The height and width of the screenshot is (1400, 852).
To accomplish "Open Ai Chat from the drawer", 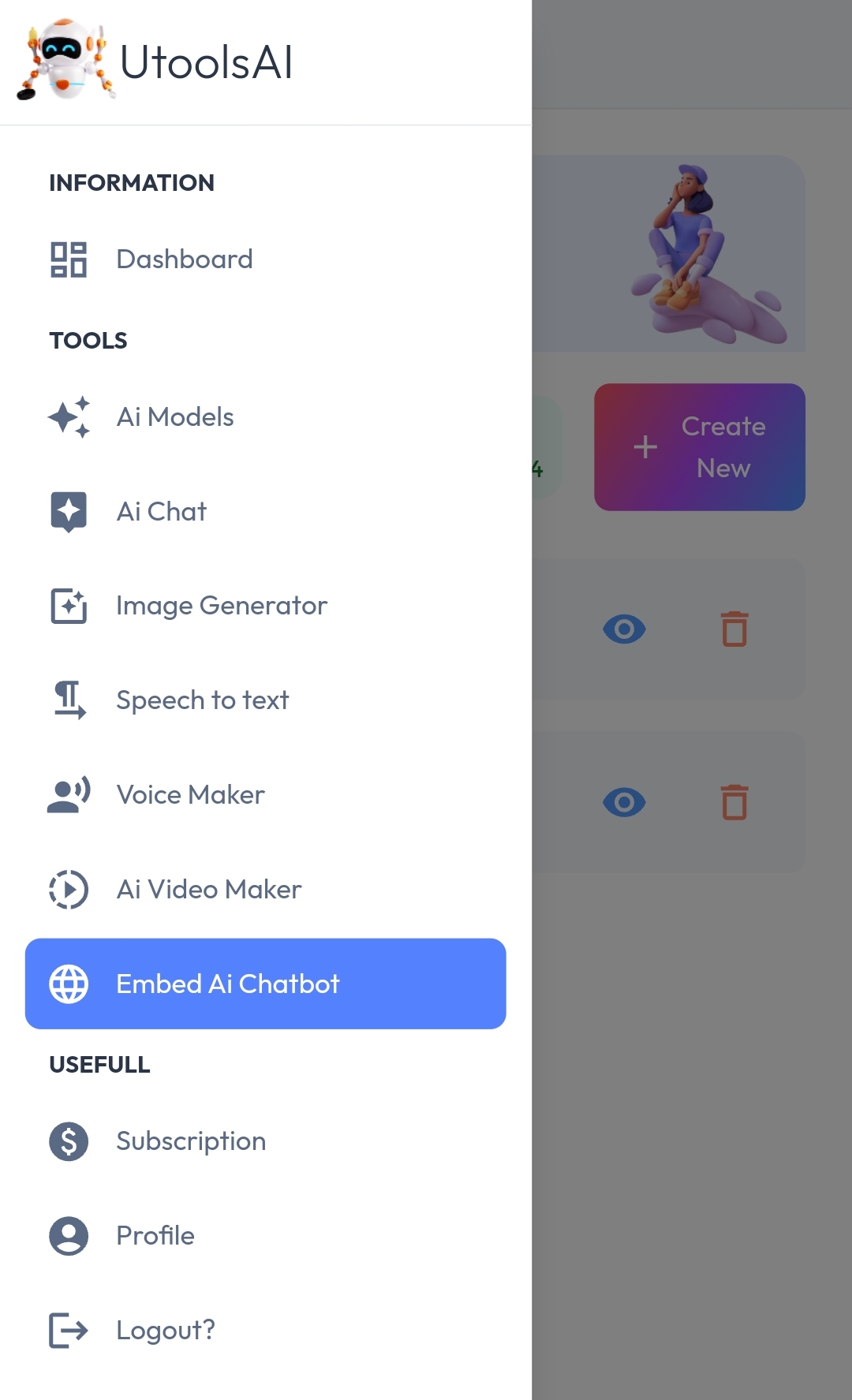I will pos(162,512).
